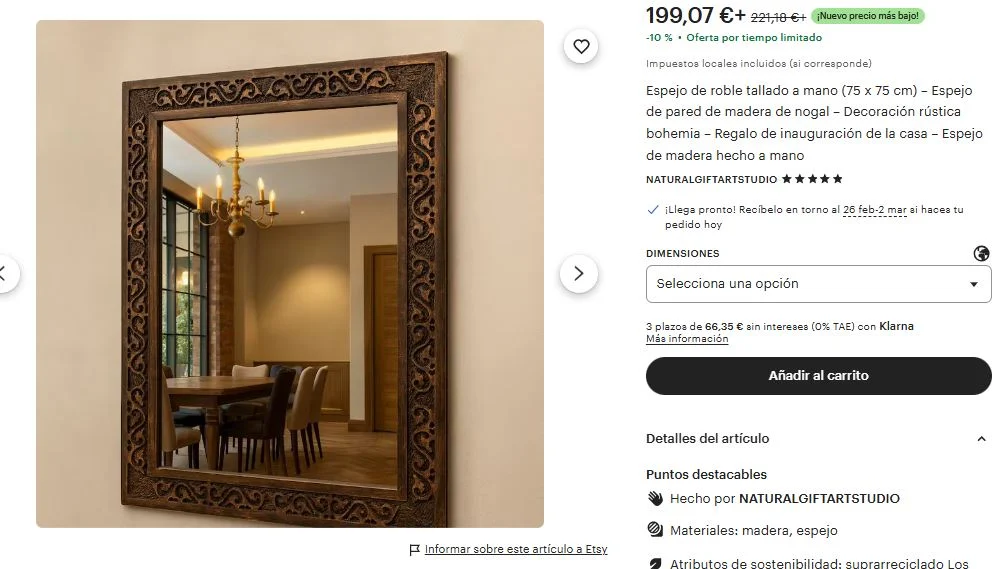Collapse Detalles del artículo section

(x=980, y=439)
